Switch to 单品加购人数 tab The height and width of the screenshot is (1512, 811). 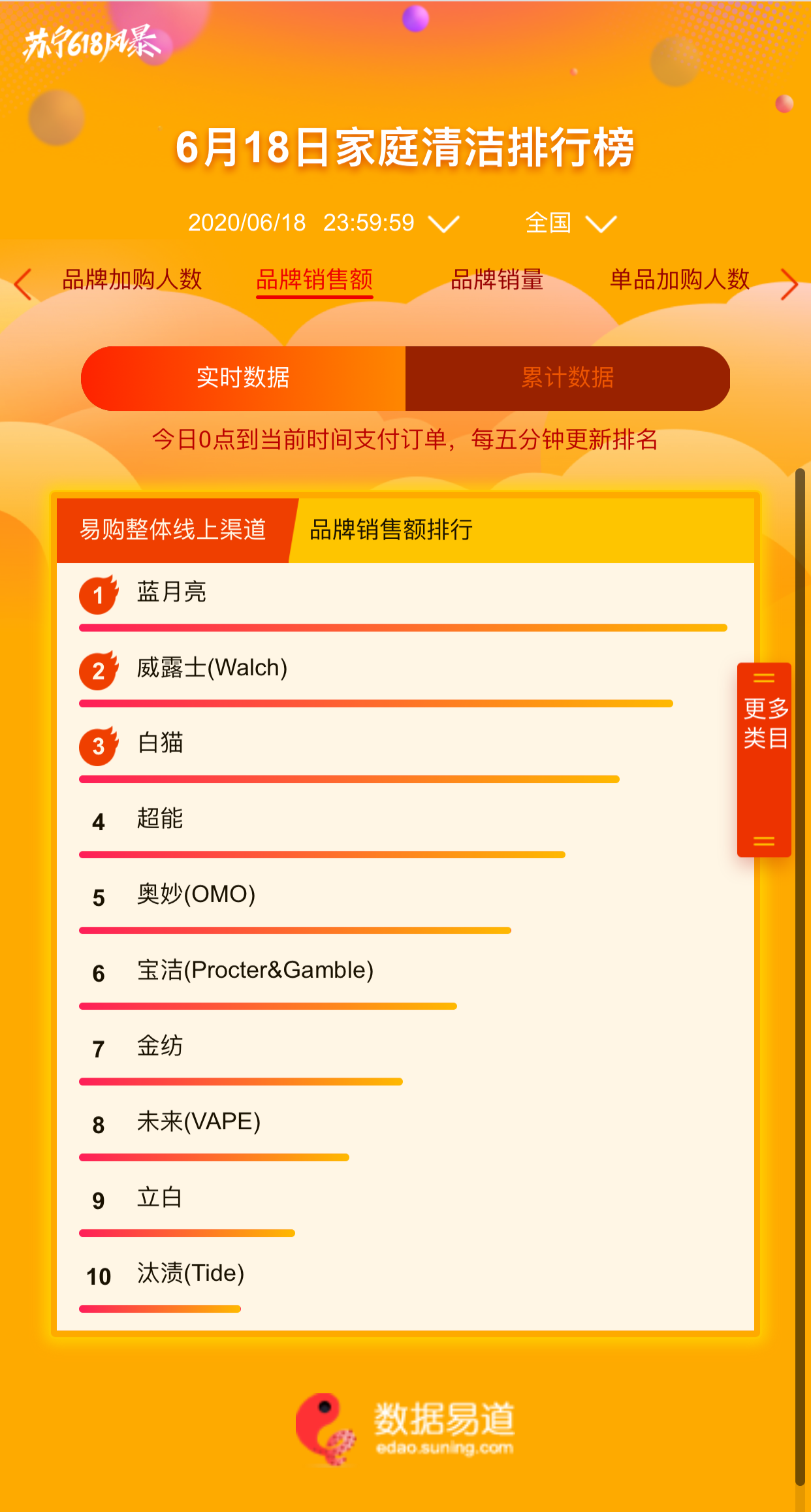tap(679, 280)
